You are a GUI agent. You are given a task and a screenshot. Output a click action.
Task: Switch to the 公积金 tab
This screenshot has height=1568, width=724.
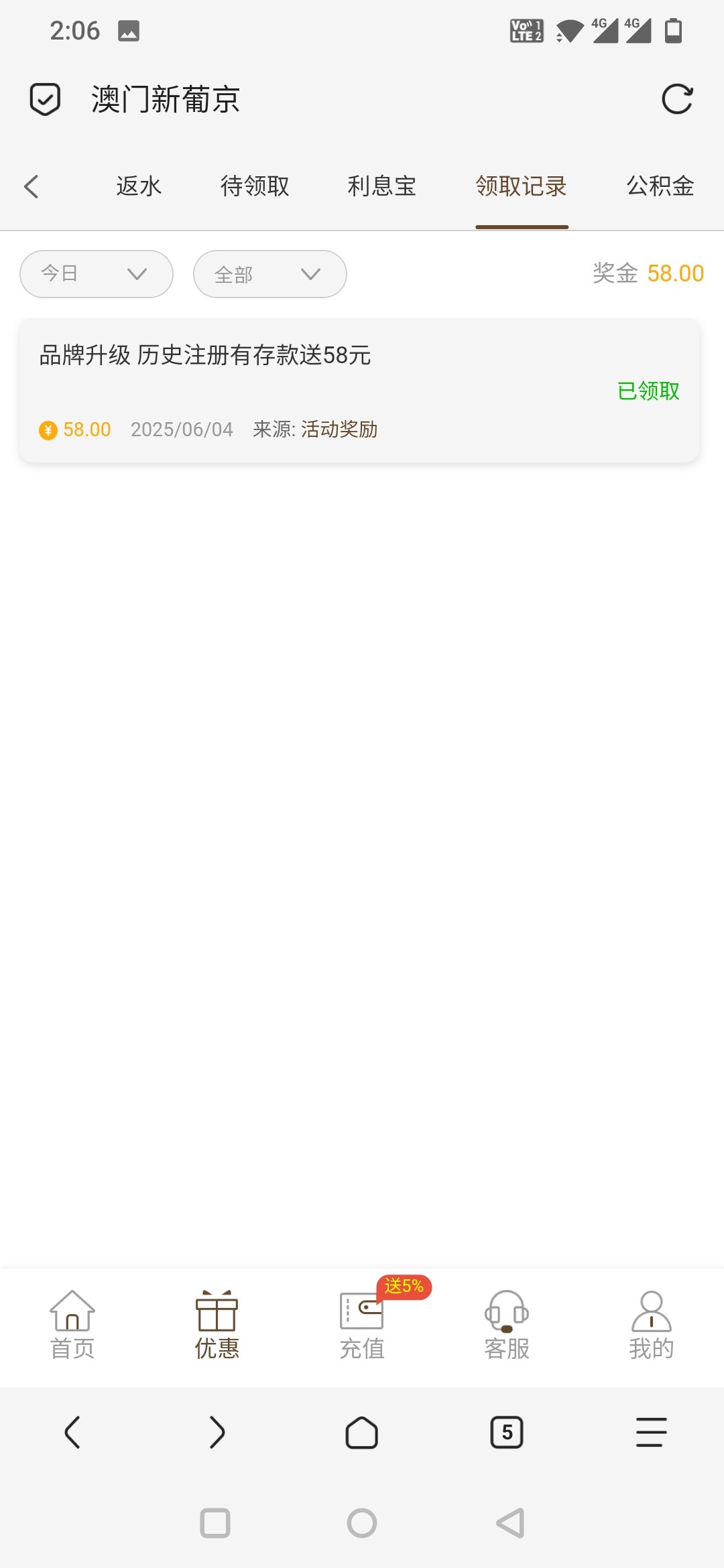coord(660,186)
